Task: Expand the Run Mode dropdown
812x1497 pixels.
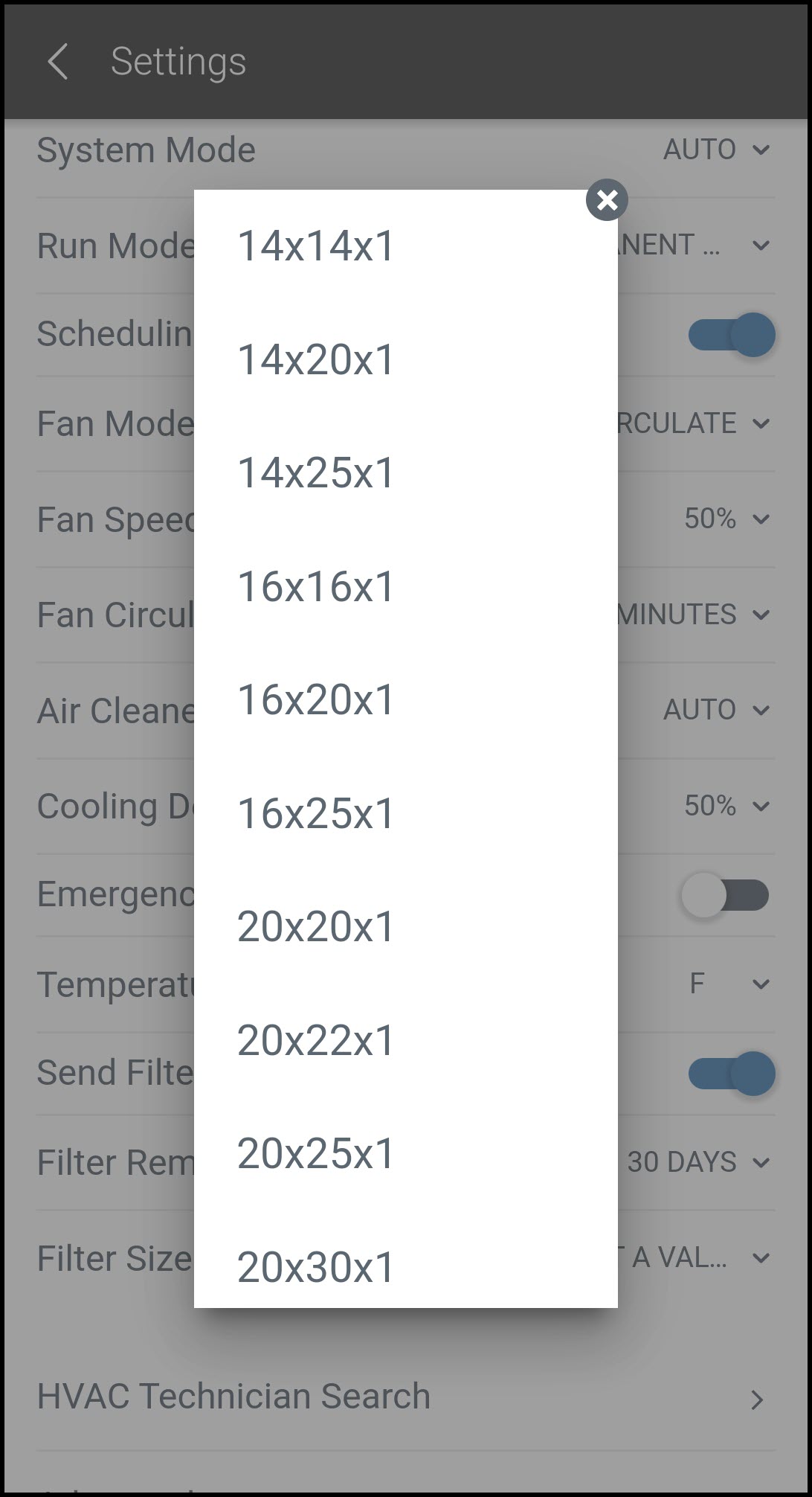Action: coord(760,244)
